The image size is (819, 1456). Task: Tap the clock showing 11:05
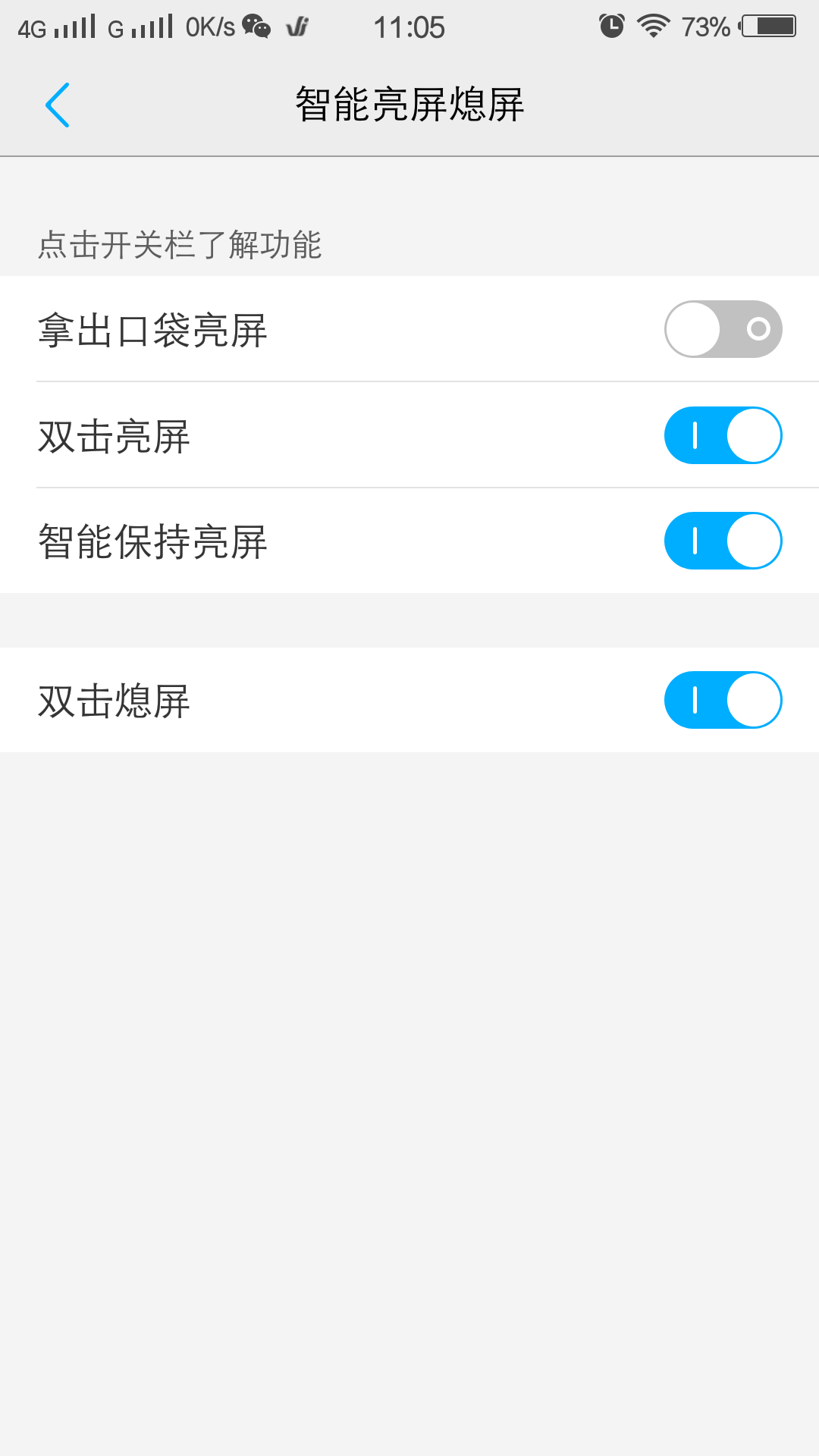(x=409, y=26)
